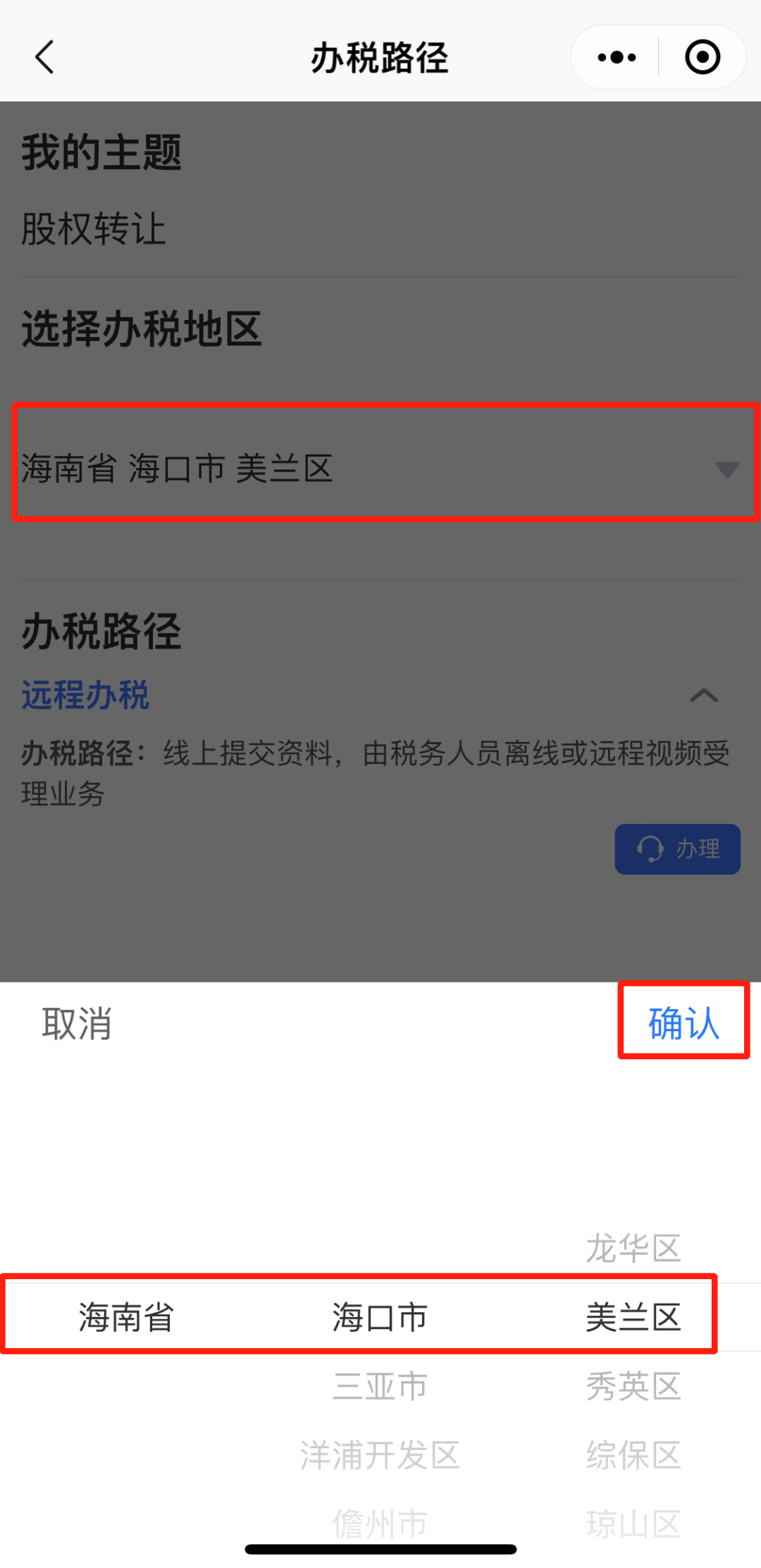
Task: Select 秀英区 in the district column
Action: pyautogui.click(x=633, y=1385)
